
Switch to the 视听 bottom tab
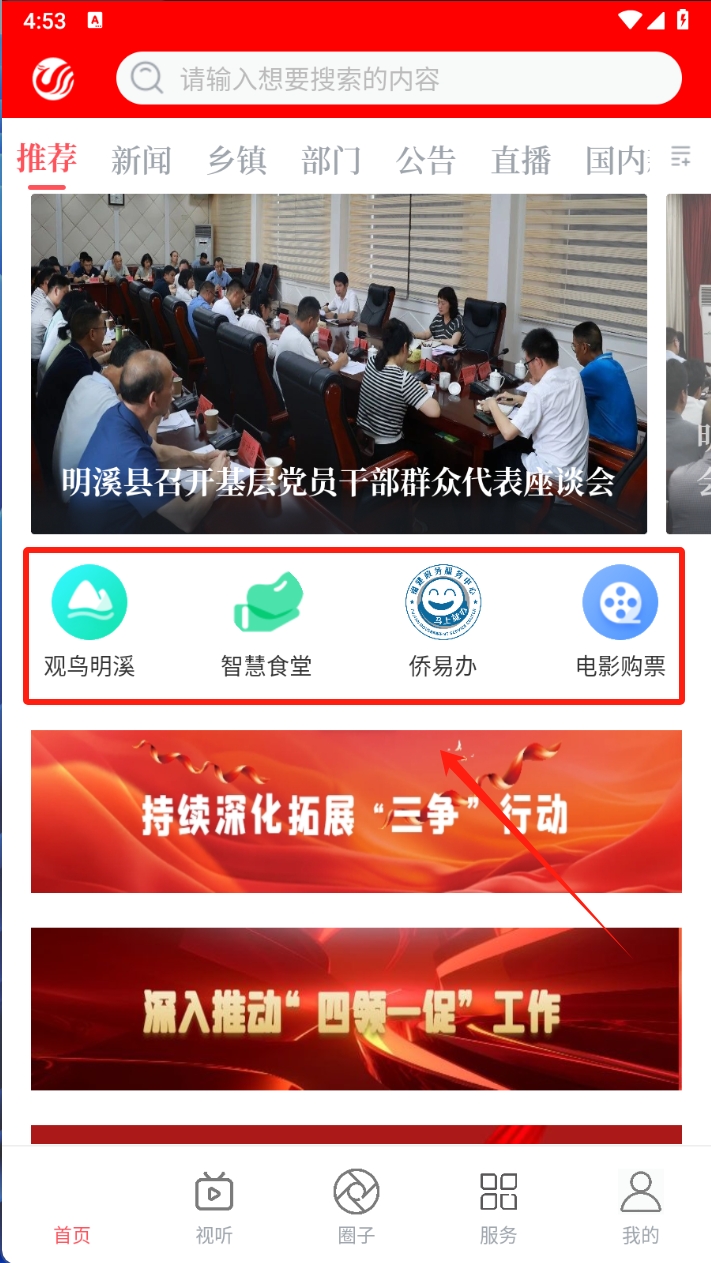[214, 1207]
